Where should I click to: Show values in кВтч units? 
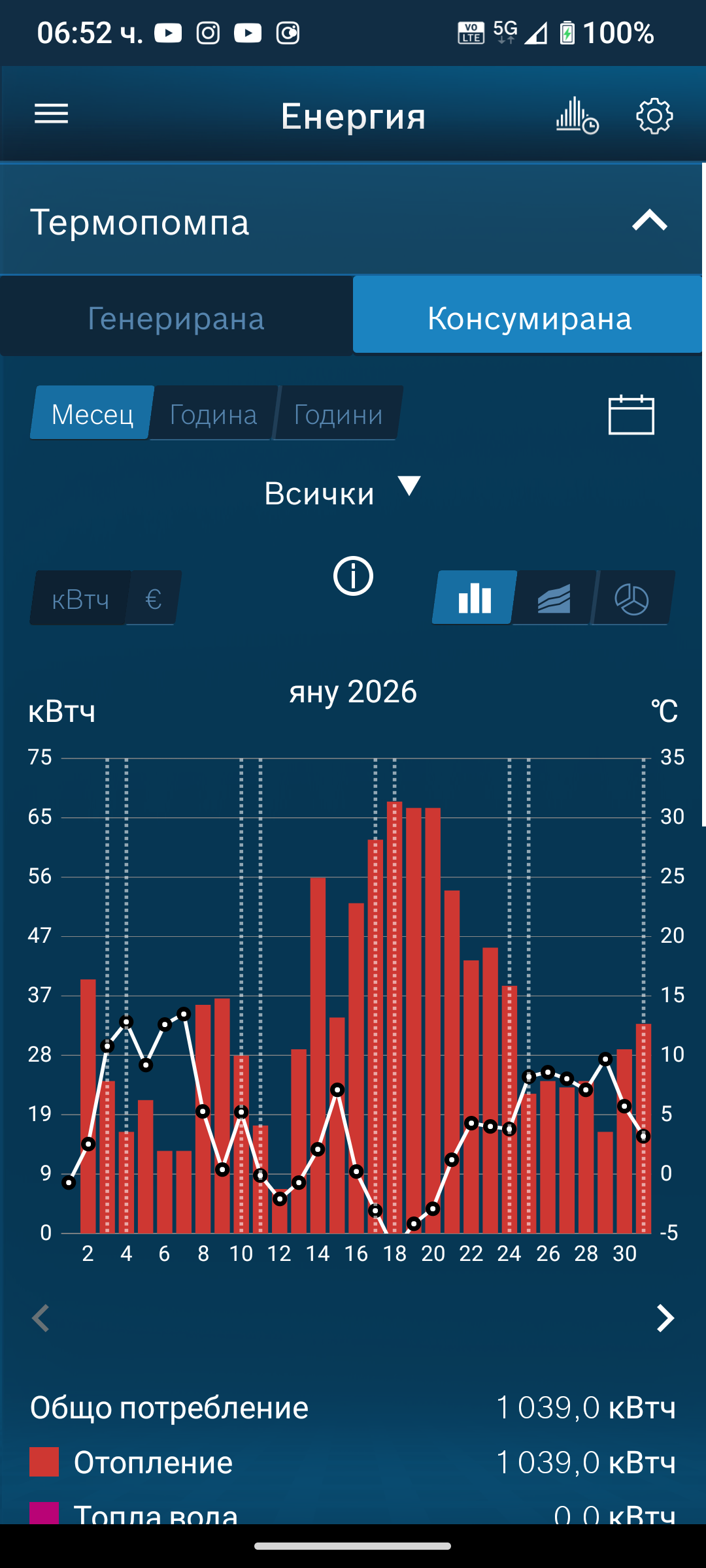[80, 598]
